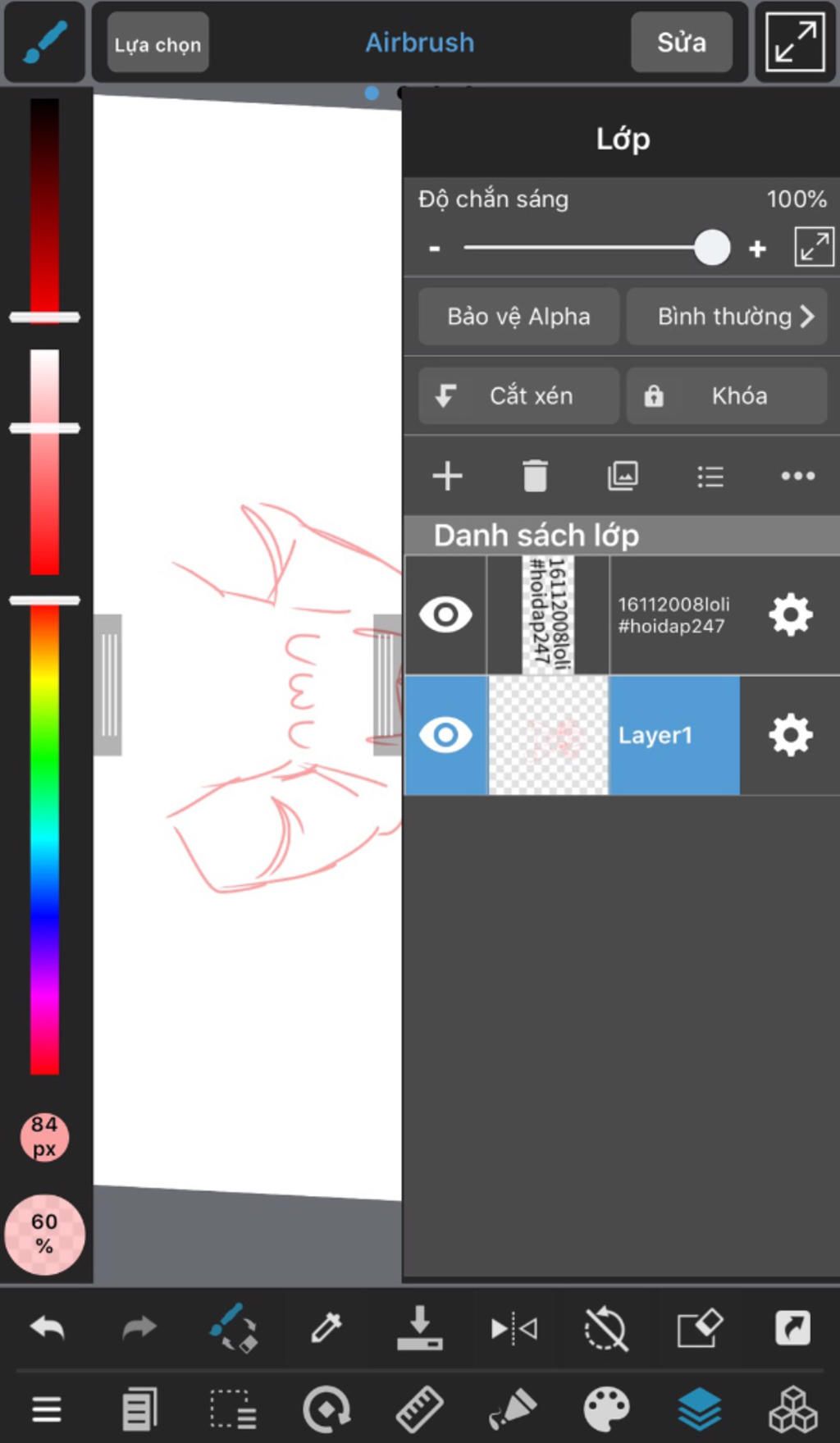Tap the Sửa button
Viewport: 840px width, 1443px height.
pyautogui.click(x=681, y=43)
